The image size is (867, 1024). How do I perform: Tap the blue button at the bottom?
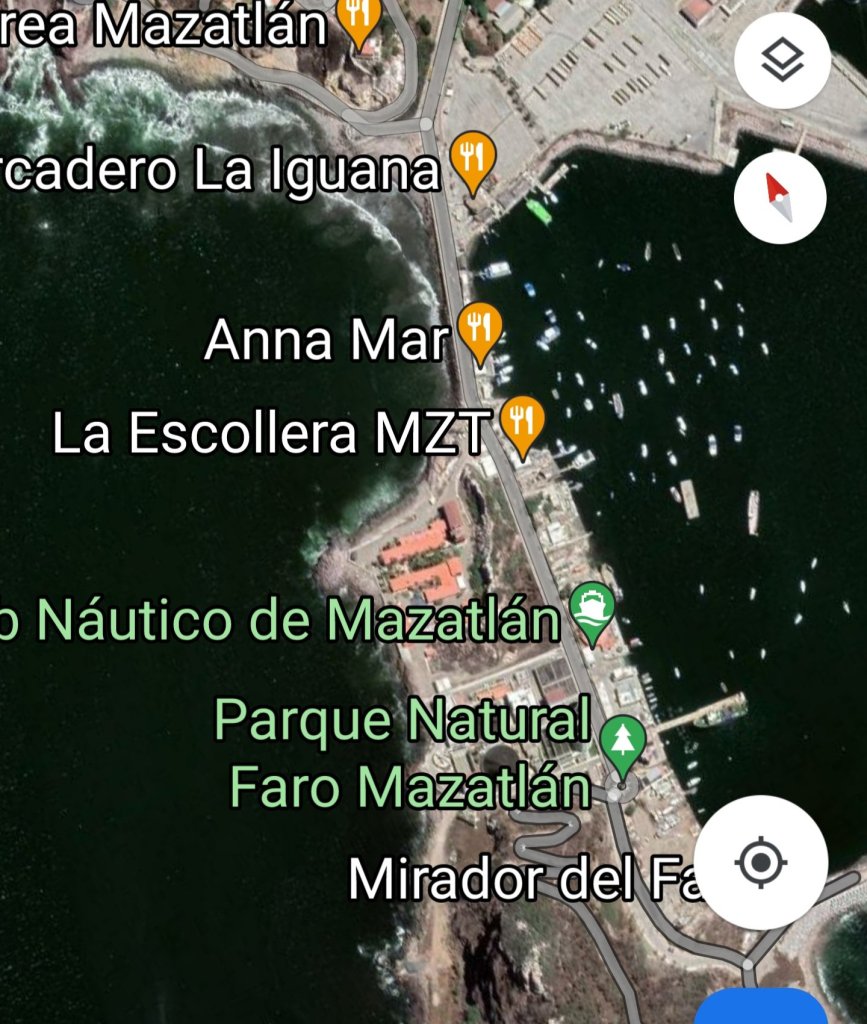coord(760,1008)
